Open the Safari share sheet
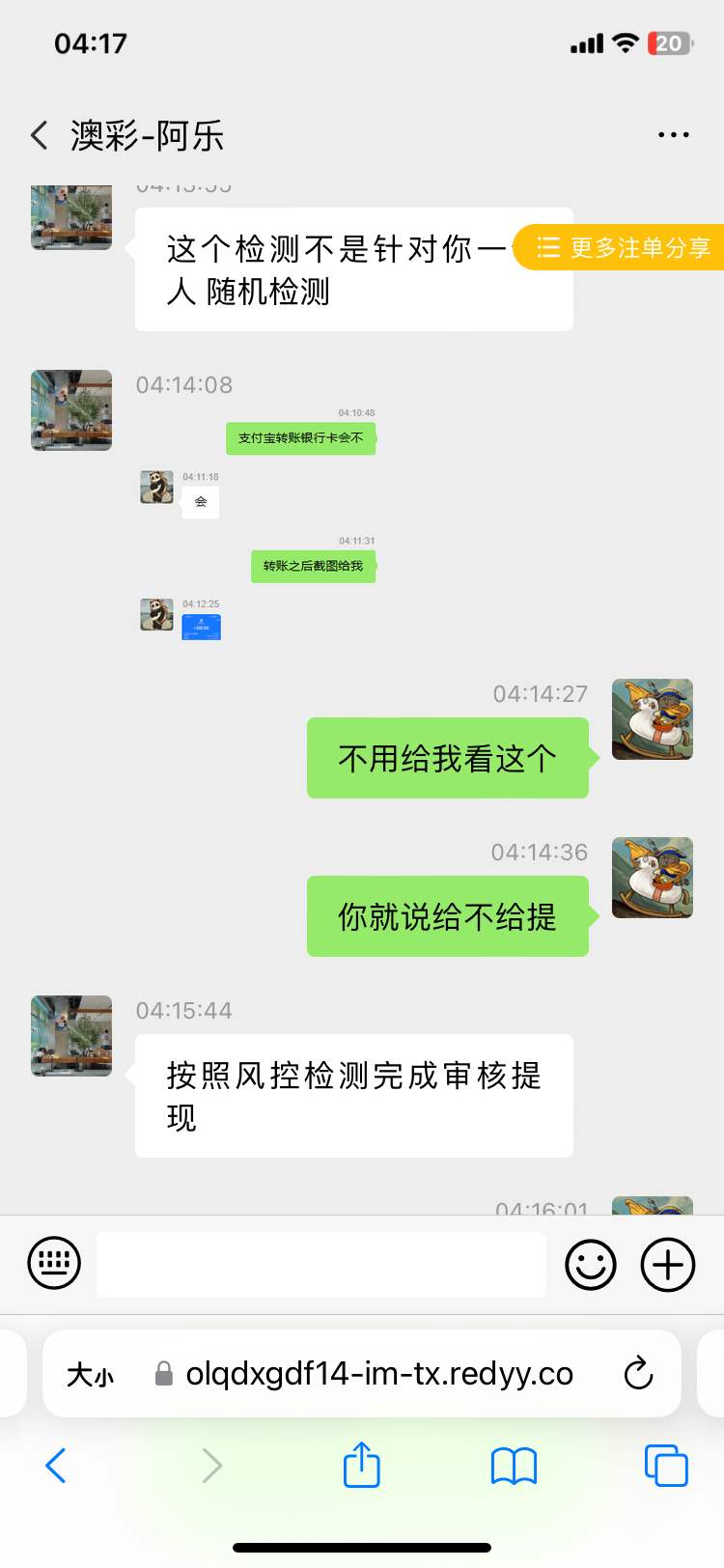 click(361, 1466)
